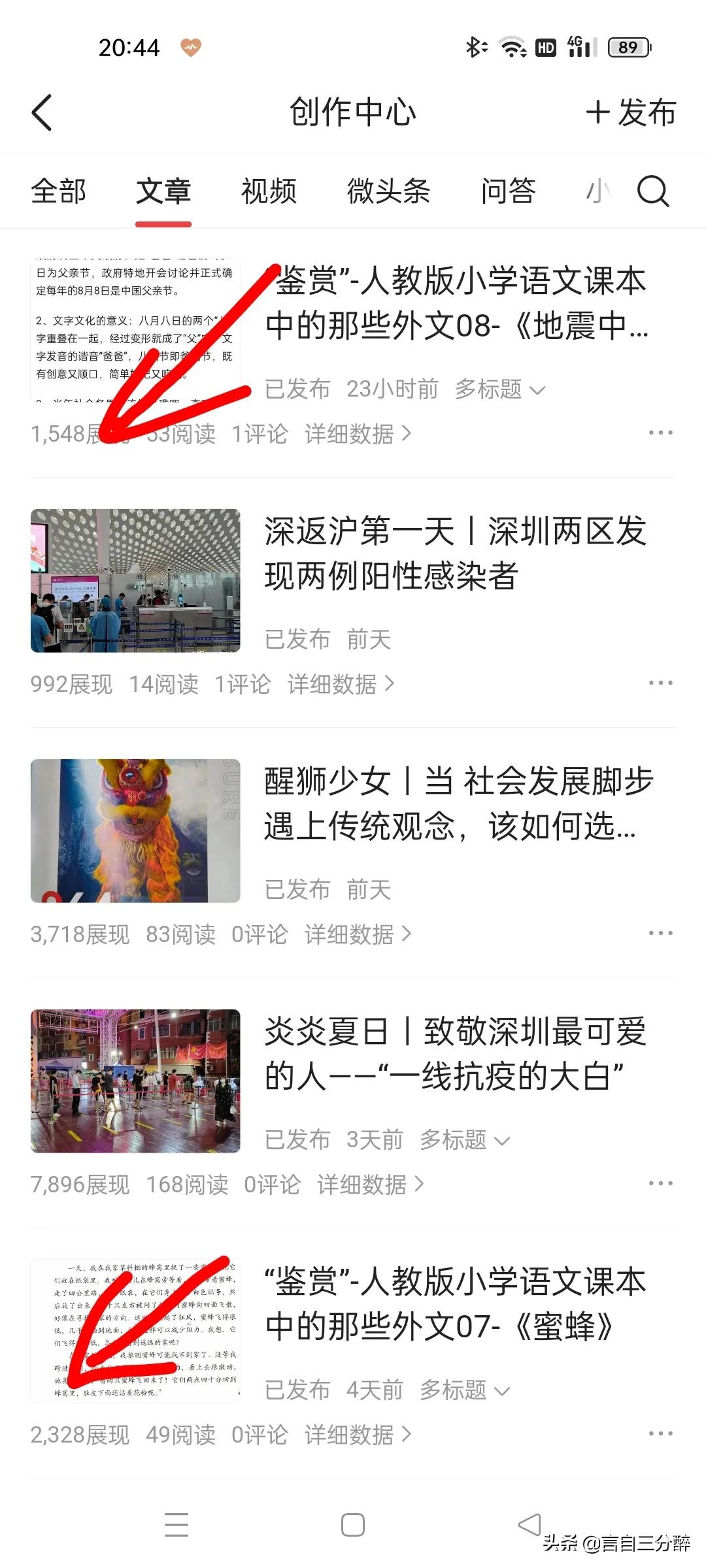Open article 炎炎夏日 致敬深圳最可爱的人
The width and height of the screenshot is (706, 1568).
coord(455,1054)
